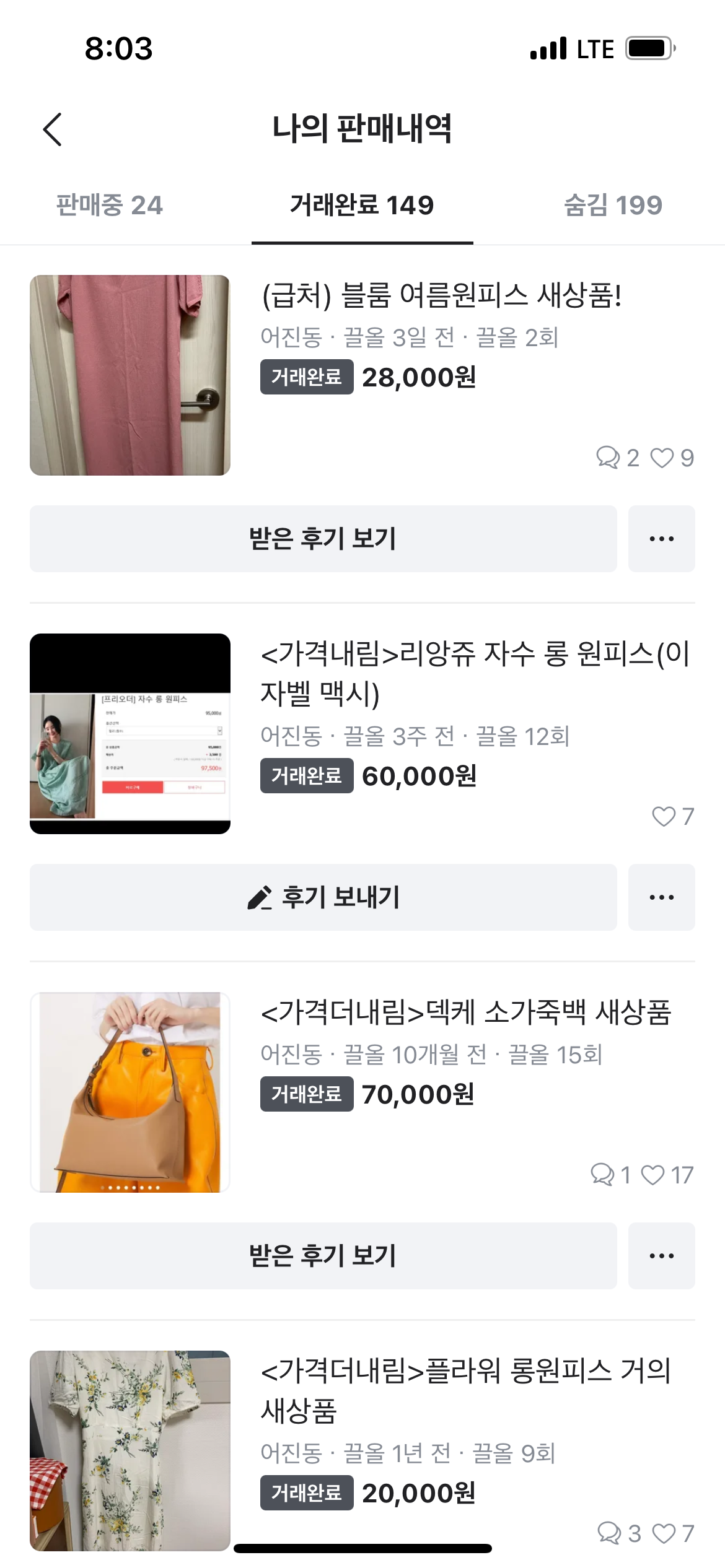Open the 리앙쥬 자수 롱 원피스 listing
The width and height of the screenshot is (725, 1568).
click(474, 673)
